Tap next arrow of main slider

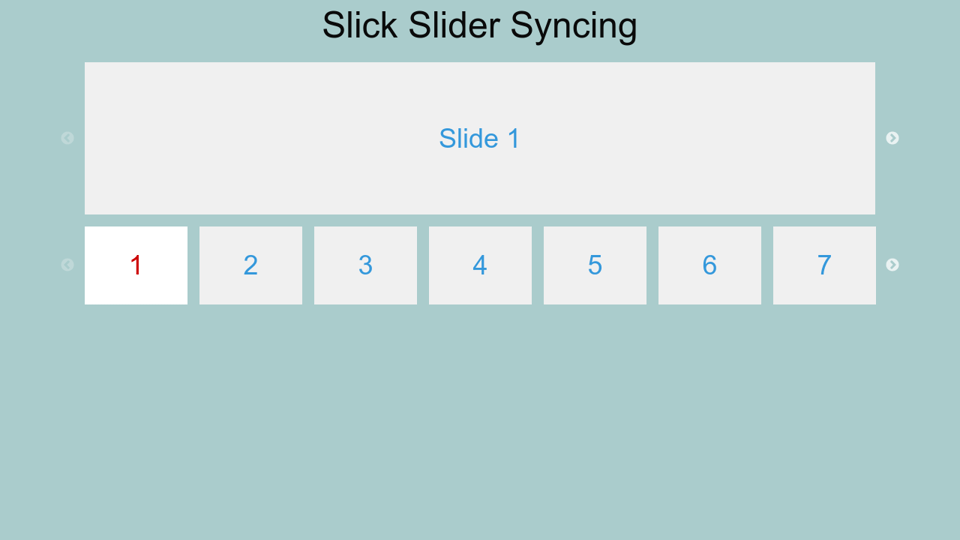tap(892, 138)
